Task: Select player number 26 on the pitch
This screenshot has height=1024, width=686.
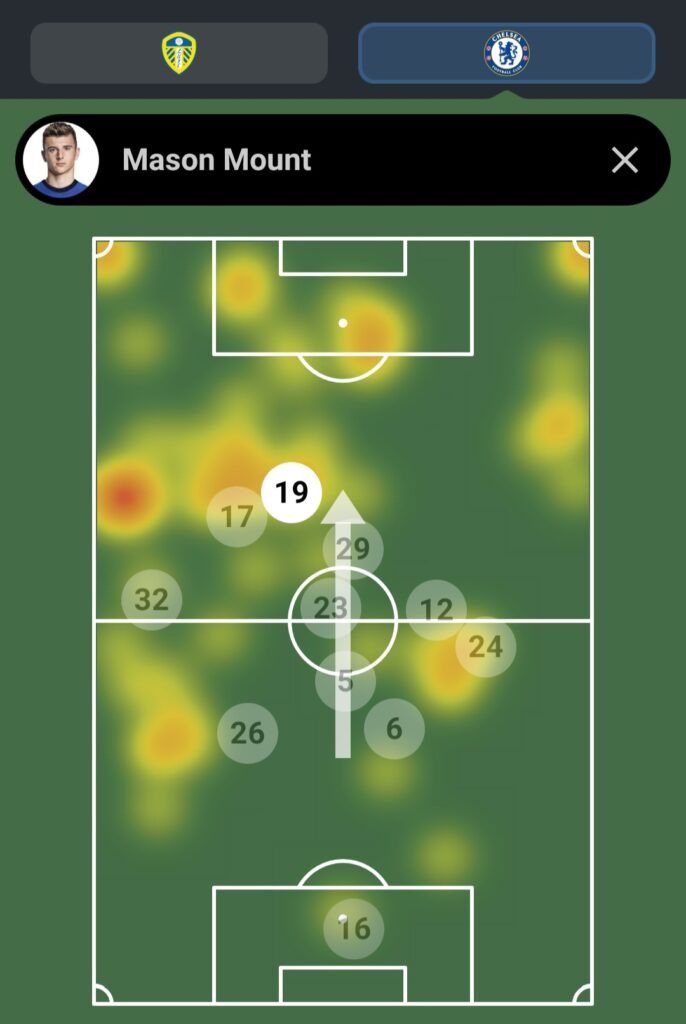Action: tap(247, 733)
